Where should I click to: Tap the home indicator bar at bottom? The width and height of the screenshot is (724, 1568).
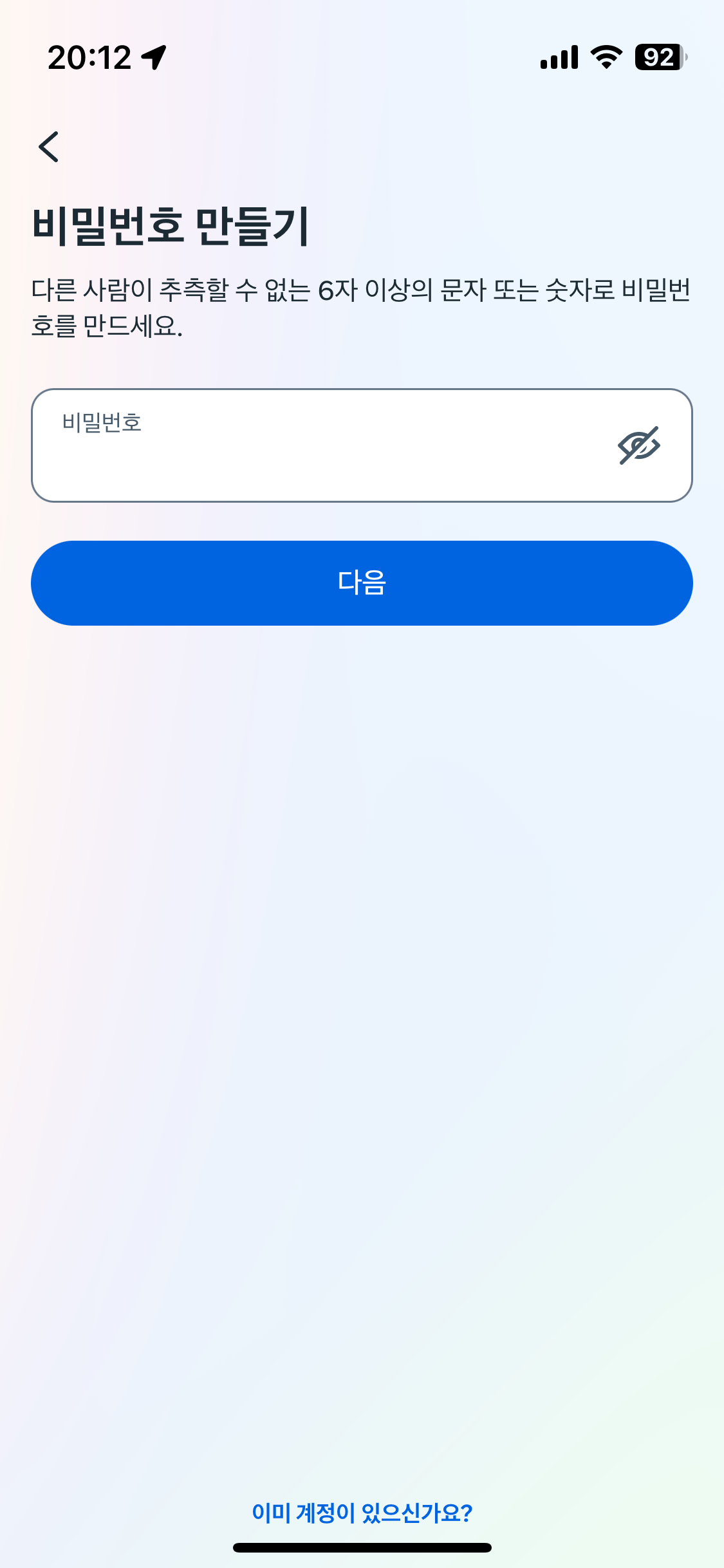tap(362, 1548)
